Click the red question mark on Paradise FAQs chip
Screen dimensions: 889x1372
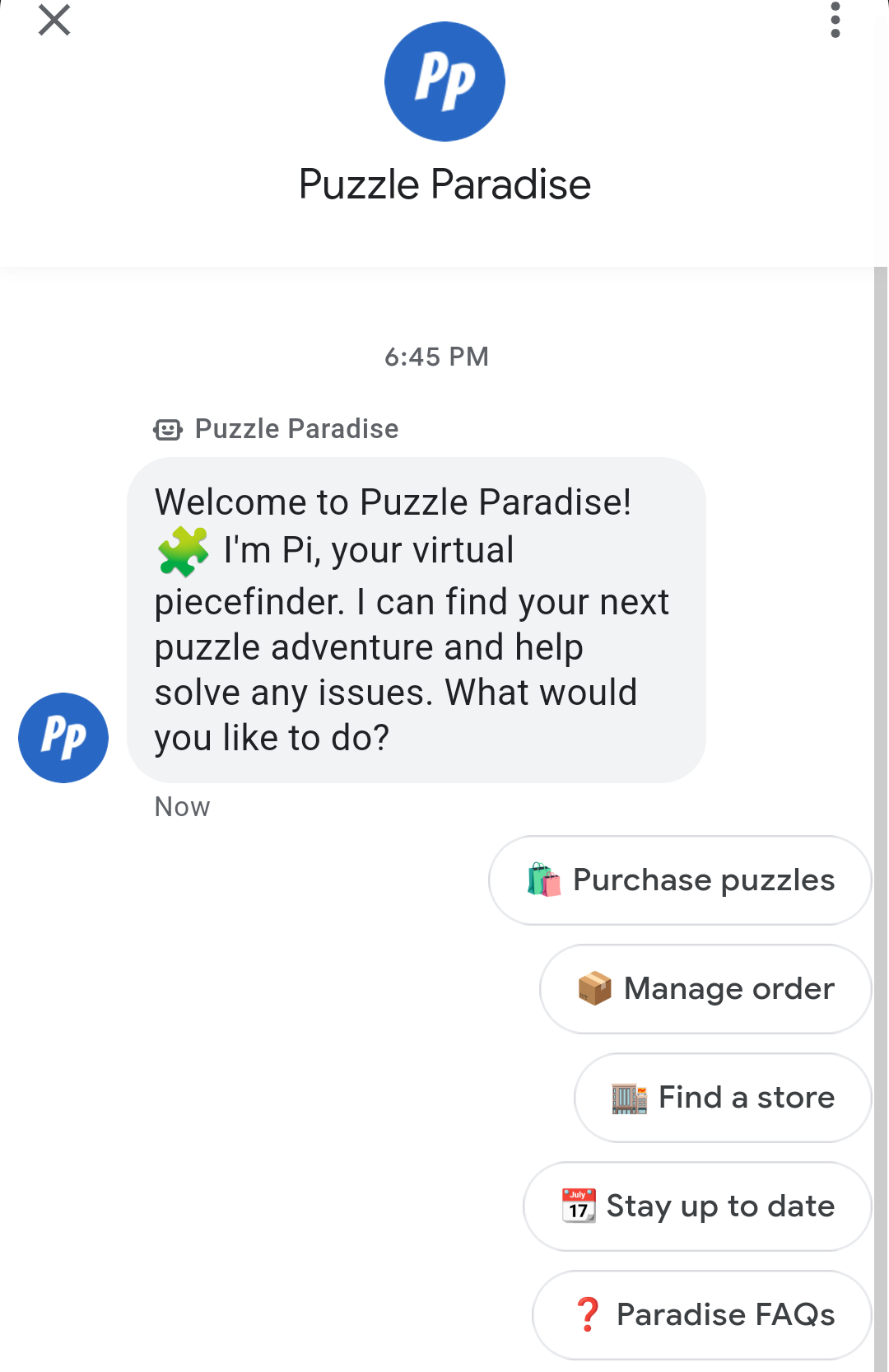(x=588, y=1314)
